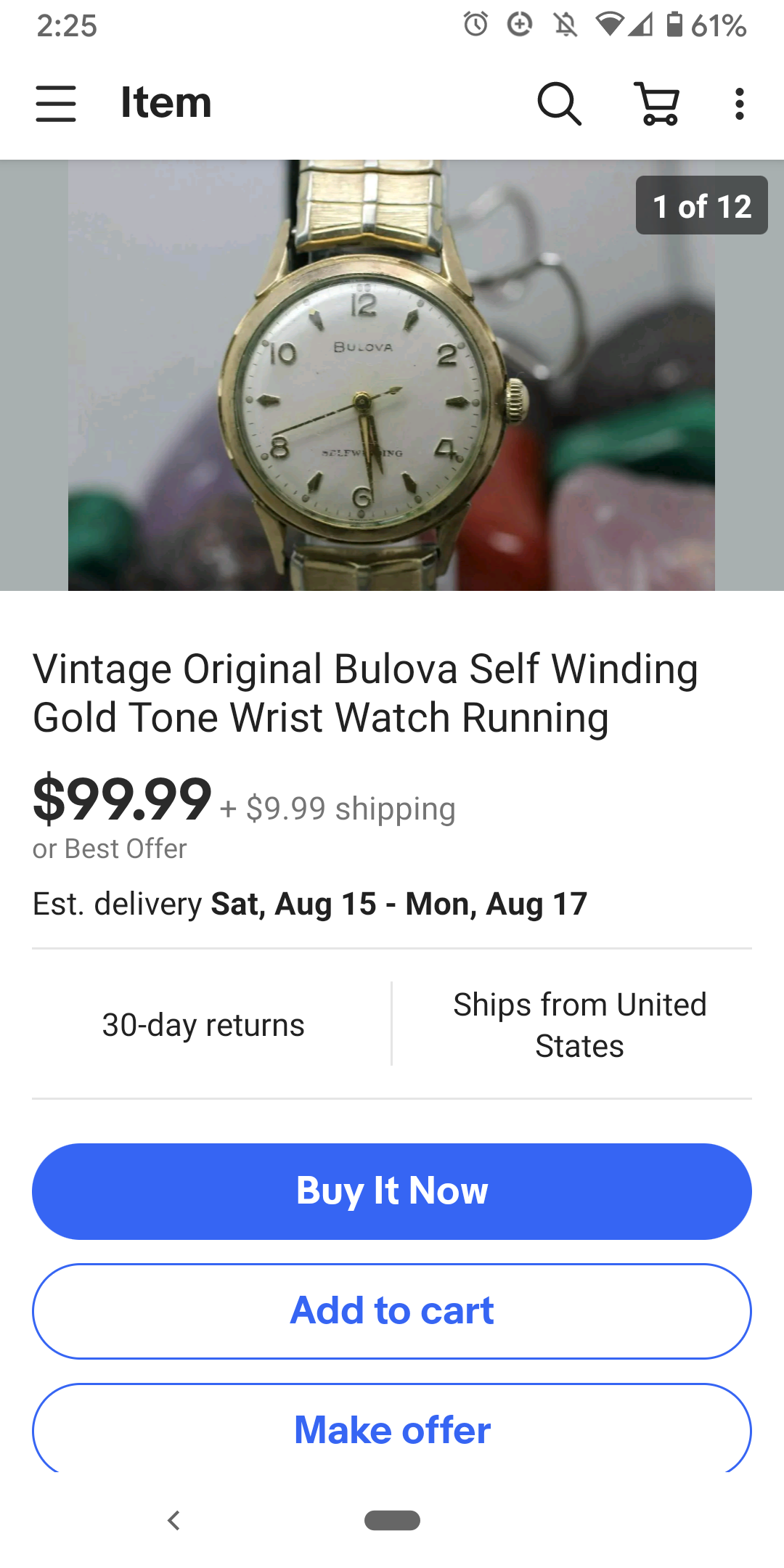Go back using system back arrow
This screenshot has width=784, height=1568.
[173, 1520]
